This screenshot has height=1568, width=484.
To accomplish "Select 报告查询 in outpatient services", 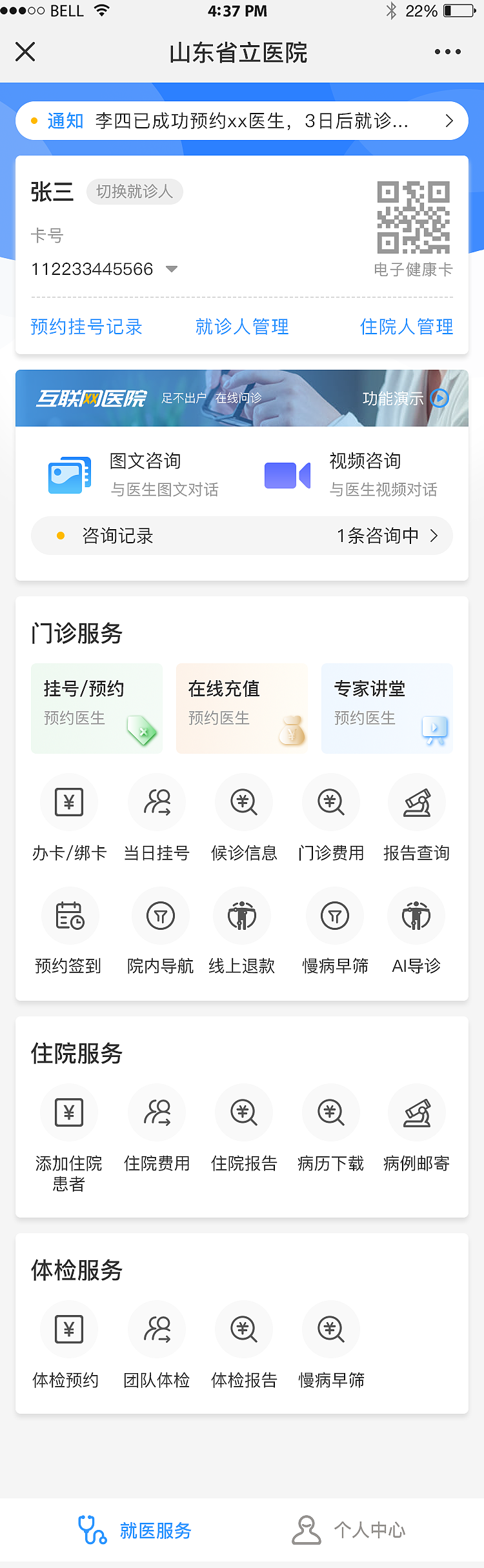I will 416,817.
